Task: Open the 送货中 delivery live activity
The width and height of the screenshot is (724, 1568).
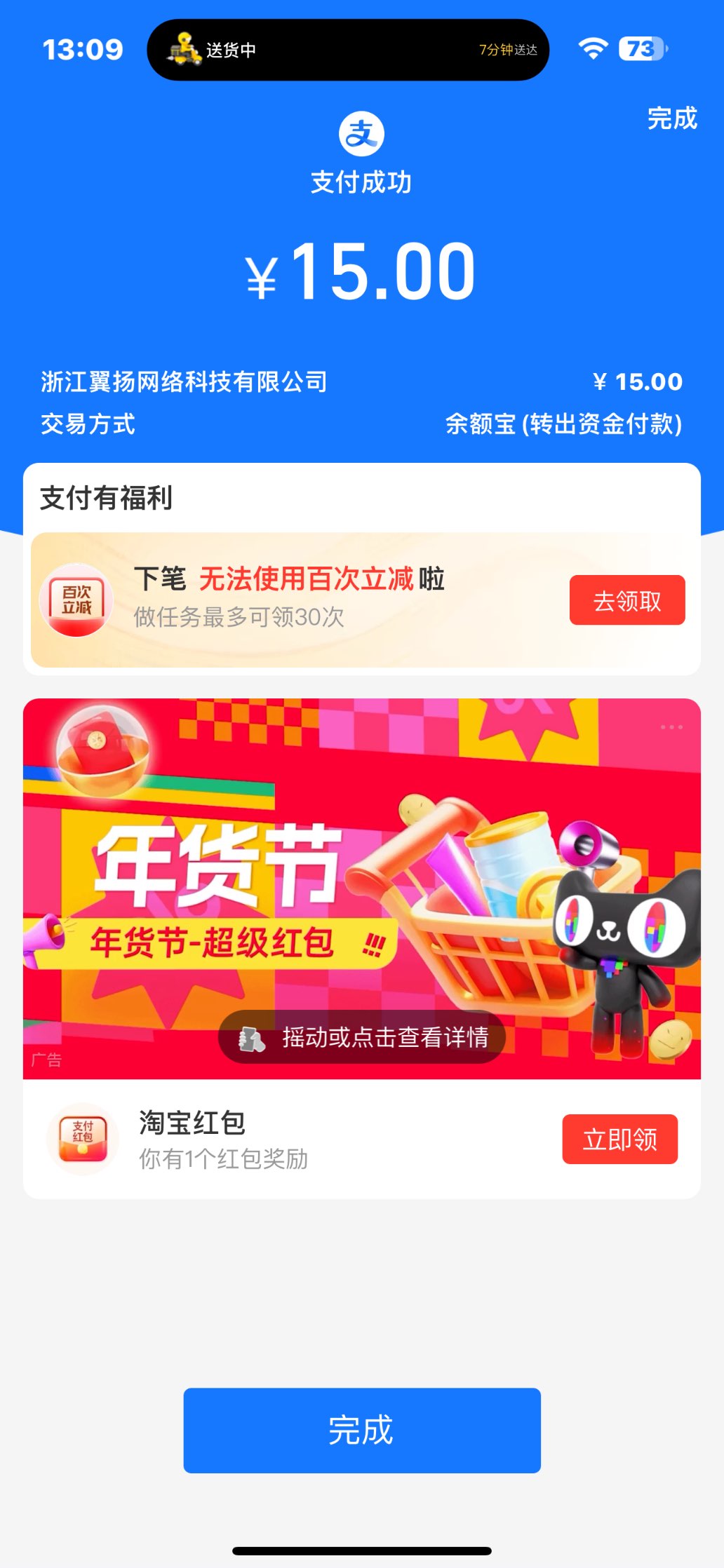Action: coord(348,50)
